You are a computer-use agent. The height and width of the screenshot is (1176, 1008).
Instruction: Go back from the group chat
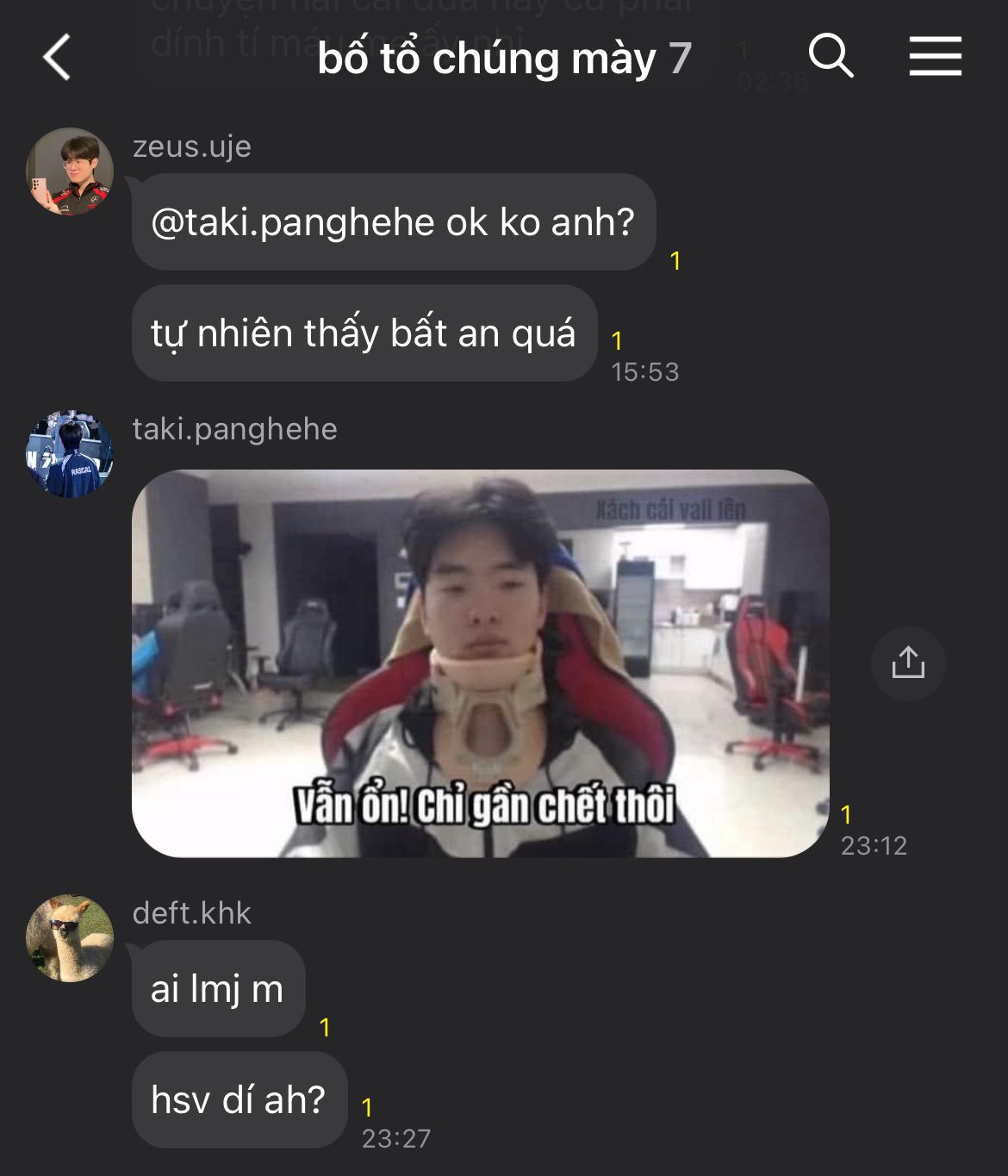point(57,58)
